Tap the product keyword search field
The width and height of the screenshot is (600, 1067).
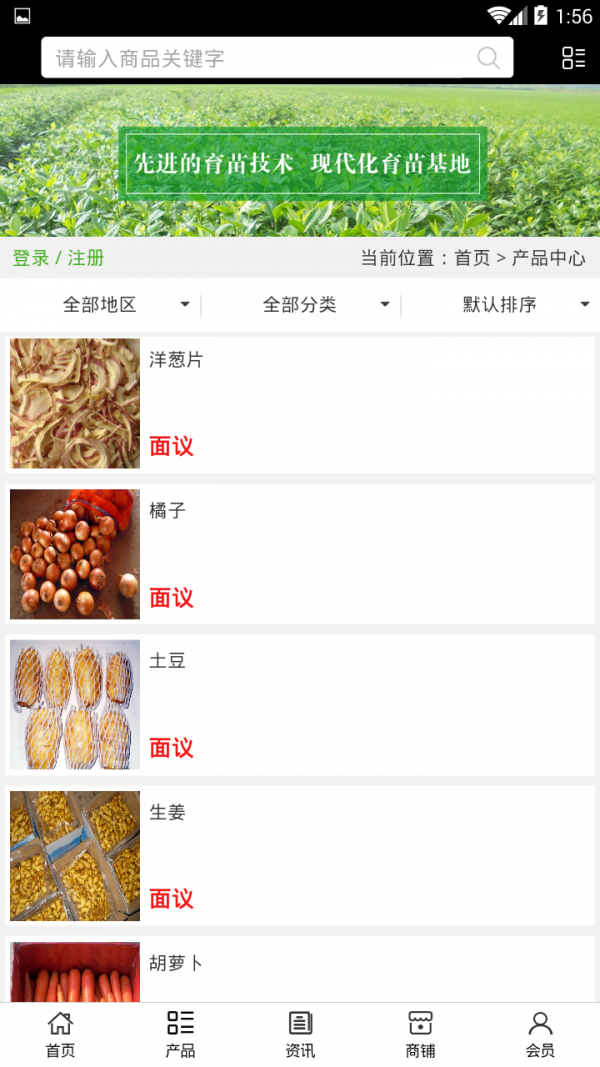(x=260, y=58)
